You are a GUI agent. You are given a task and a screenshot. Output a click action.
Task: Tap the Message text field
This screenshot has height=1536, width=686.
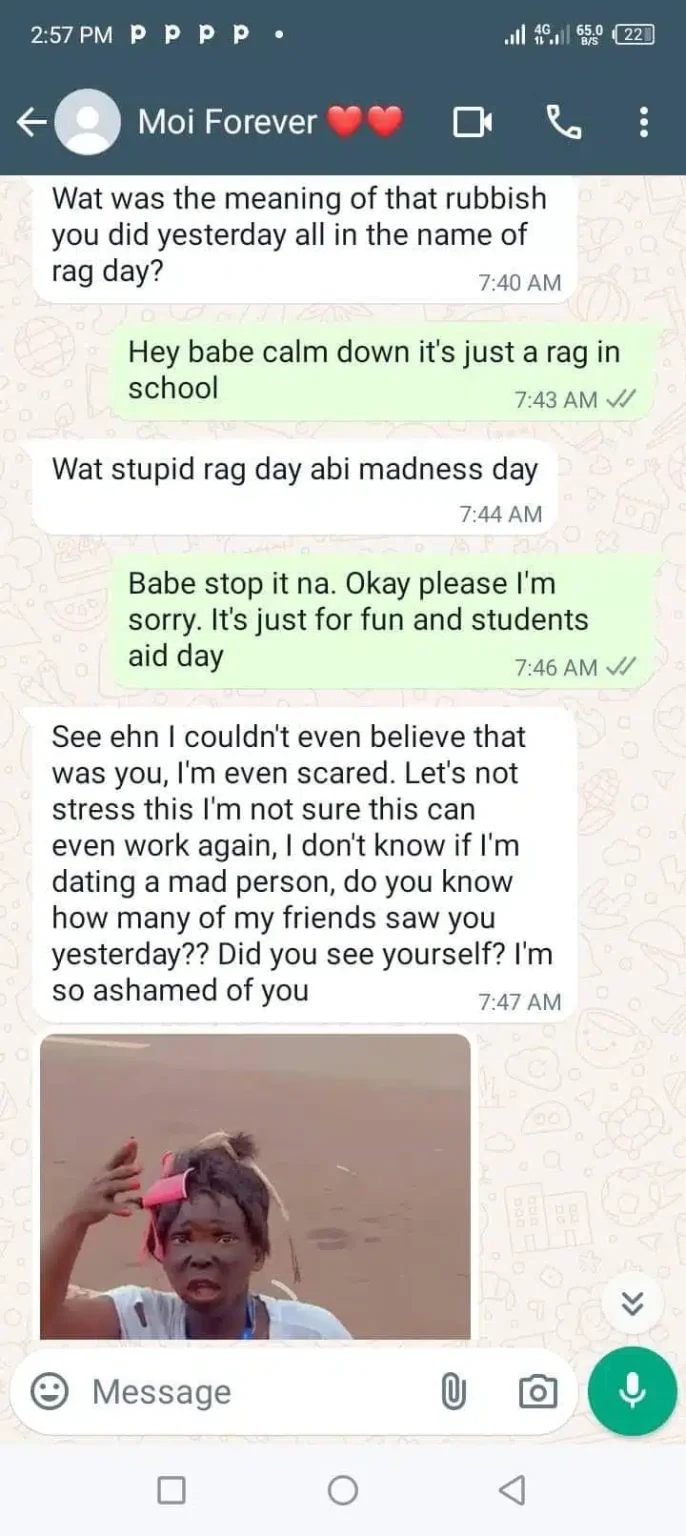[250, 1391]
